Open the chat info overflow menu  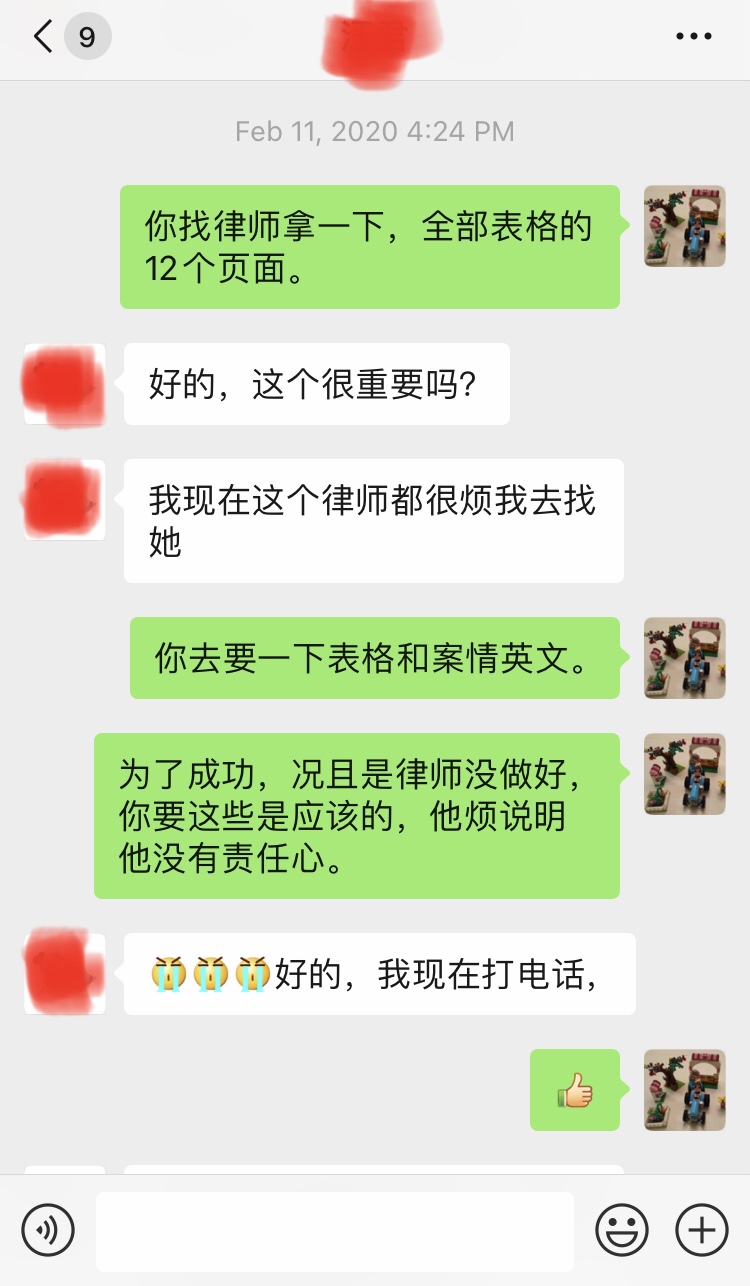693,37
